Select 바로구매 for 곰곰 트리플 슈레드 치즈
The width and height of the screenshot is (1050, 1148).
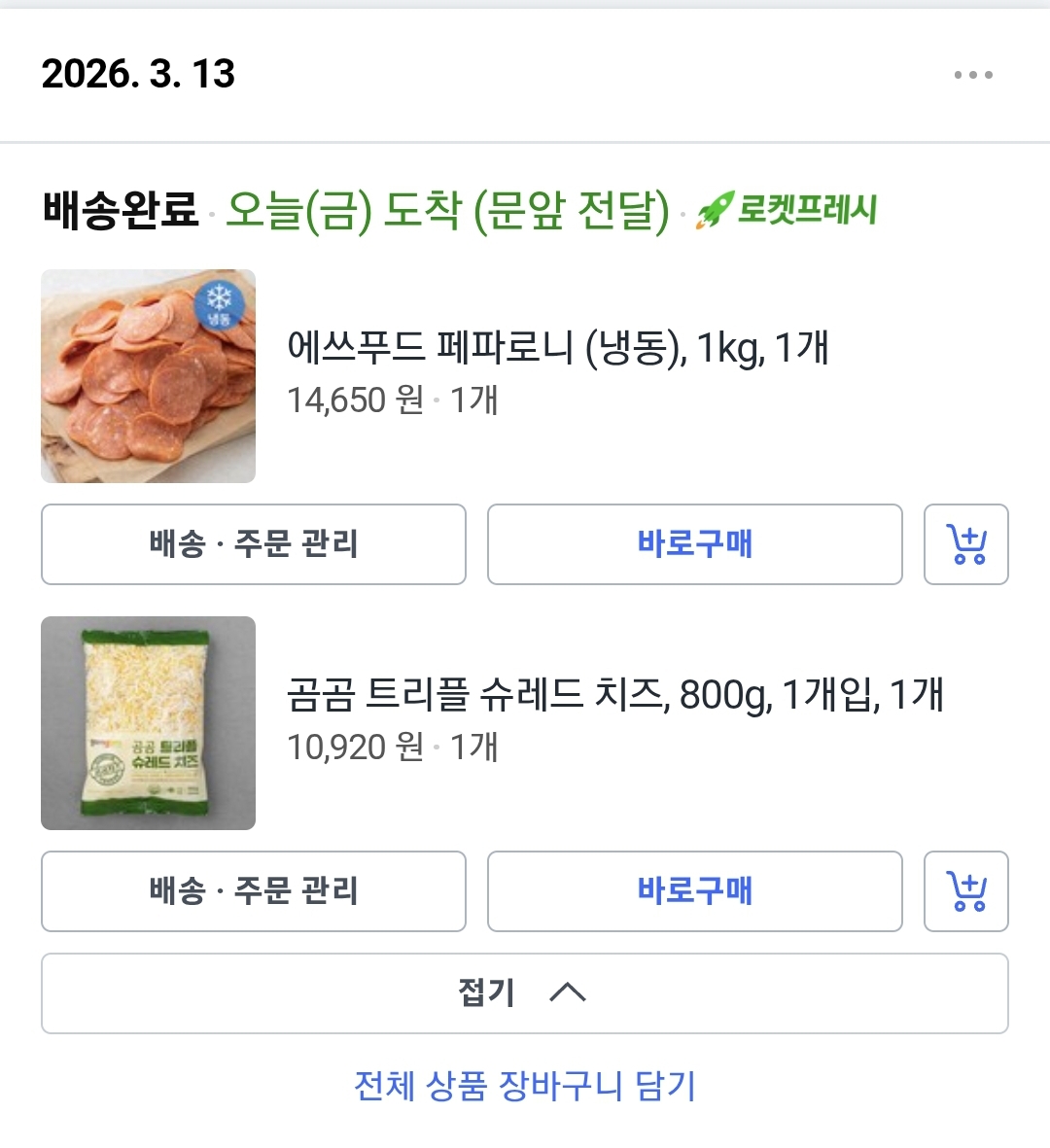pyautogui.click(x=694, y=891)
